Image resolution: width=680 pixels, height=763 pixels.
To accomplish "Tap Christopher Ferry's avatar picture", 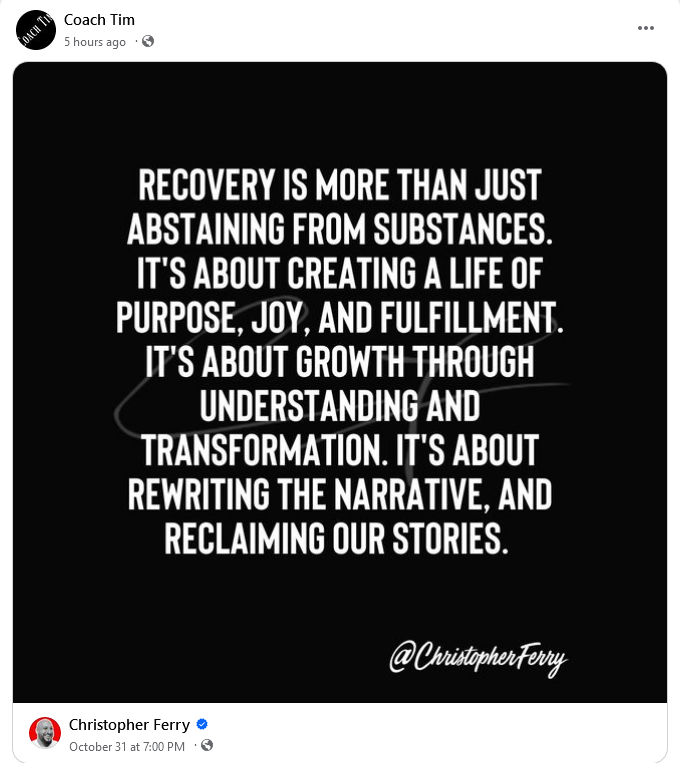I will click(x=45, y=733).
